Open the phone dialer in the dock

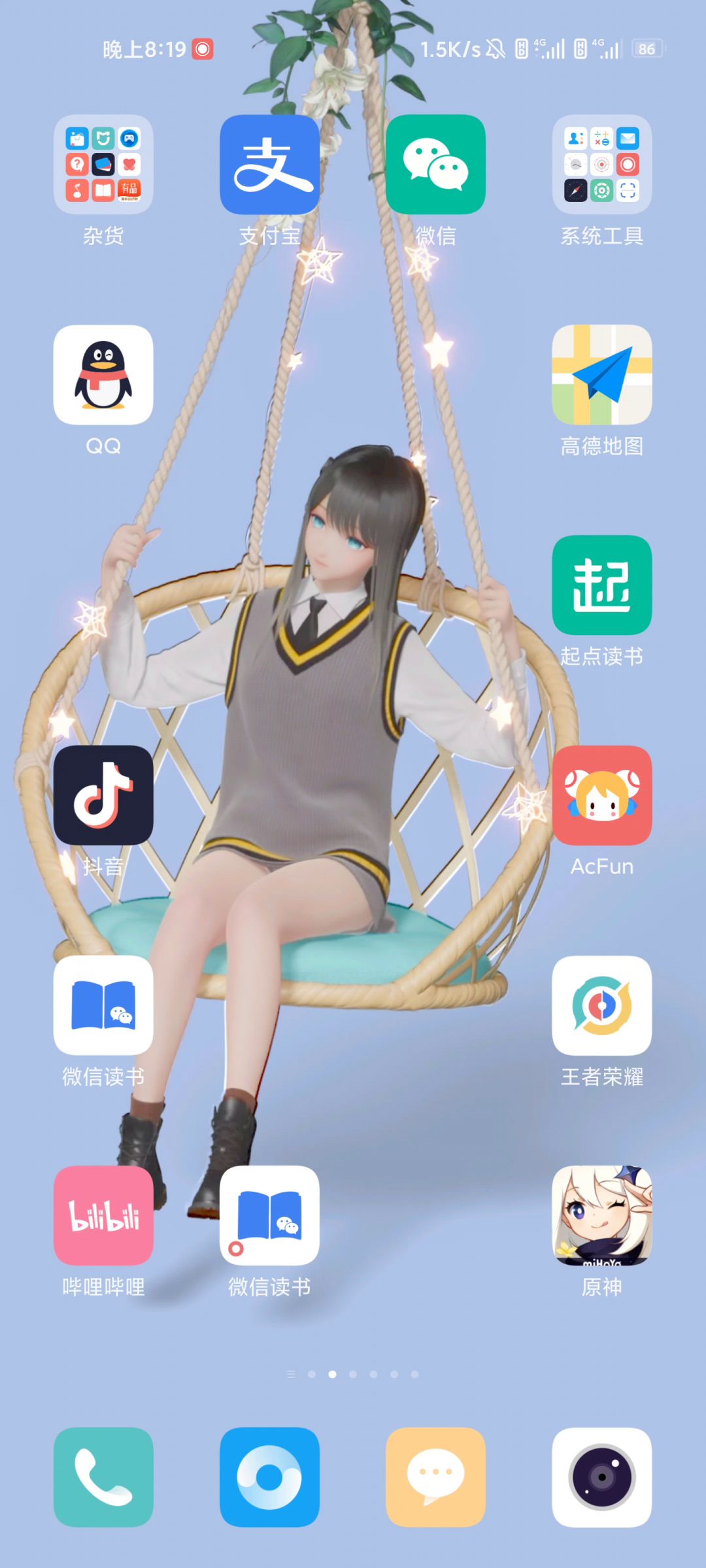click(x=103, y=1477)
